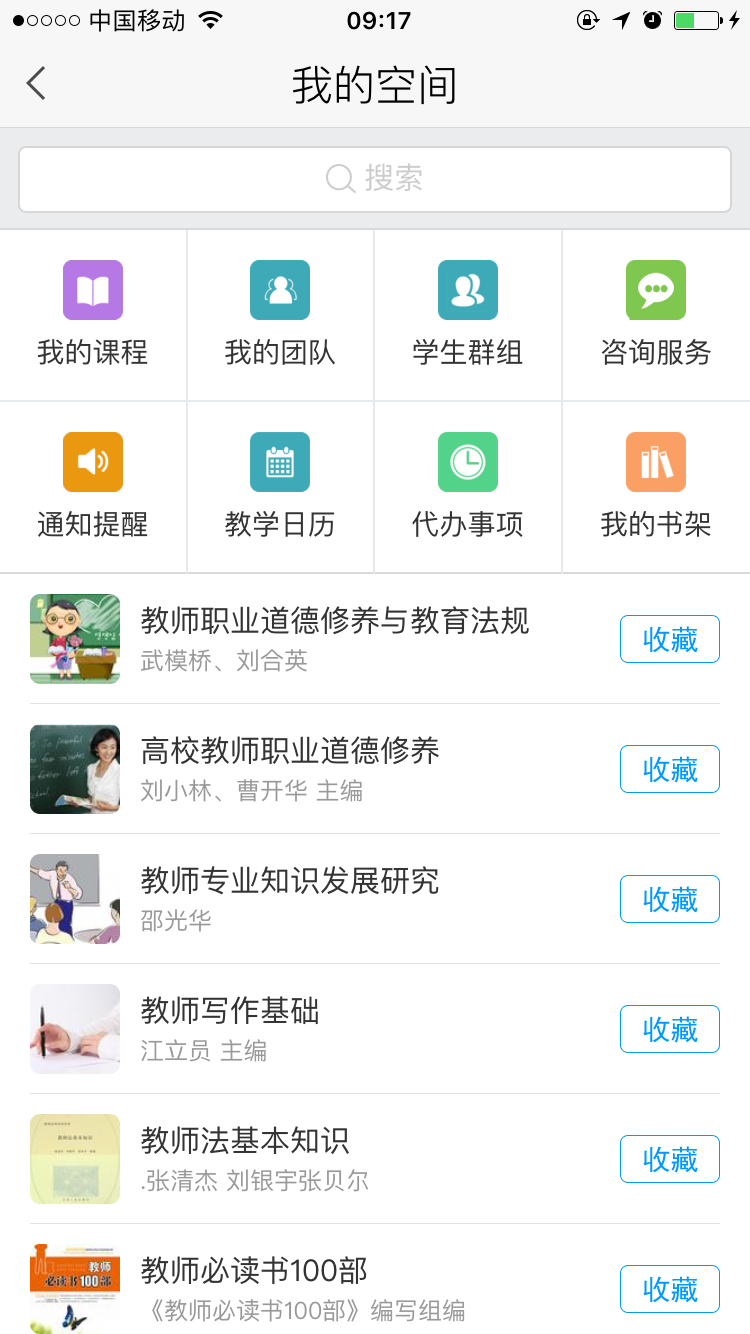Tap 收藏 for 高校教师职业道德修养
Image resolution: width=750 pixels, height=1334 pixels.
[670, 769]
